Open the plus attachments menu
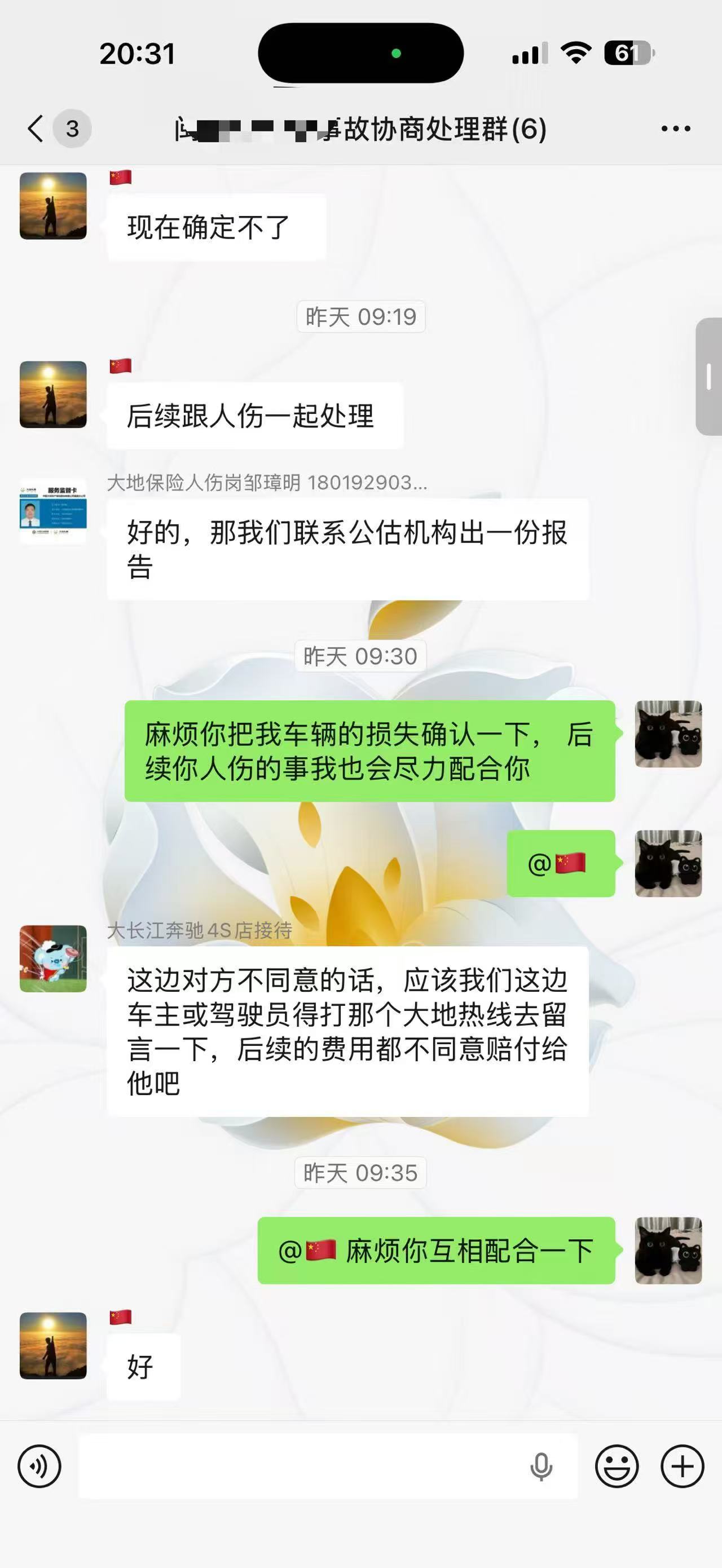This screenshot has width=722, height=1568. [682, 1467]
